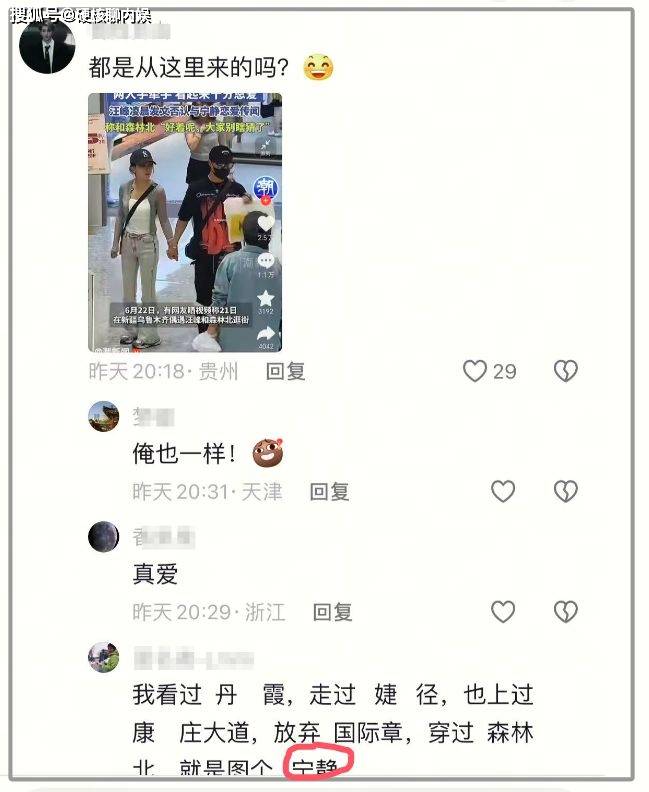This screenshot has width=649, height=792.
Task: Open the image attached to the first comment
Action: click(185, 222)
